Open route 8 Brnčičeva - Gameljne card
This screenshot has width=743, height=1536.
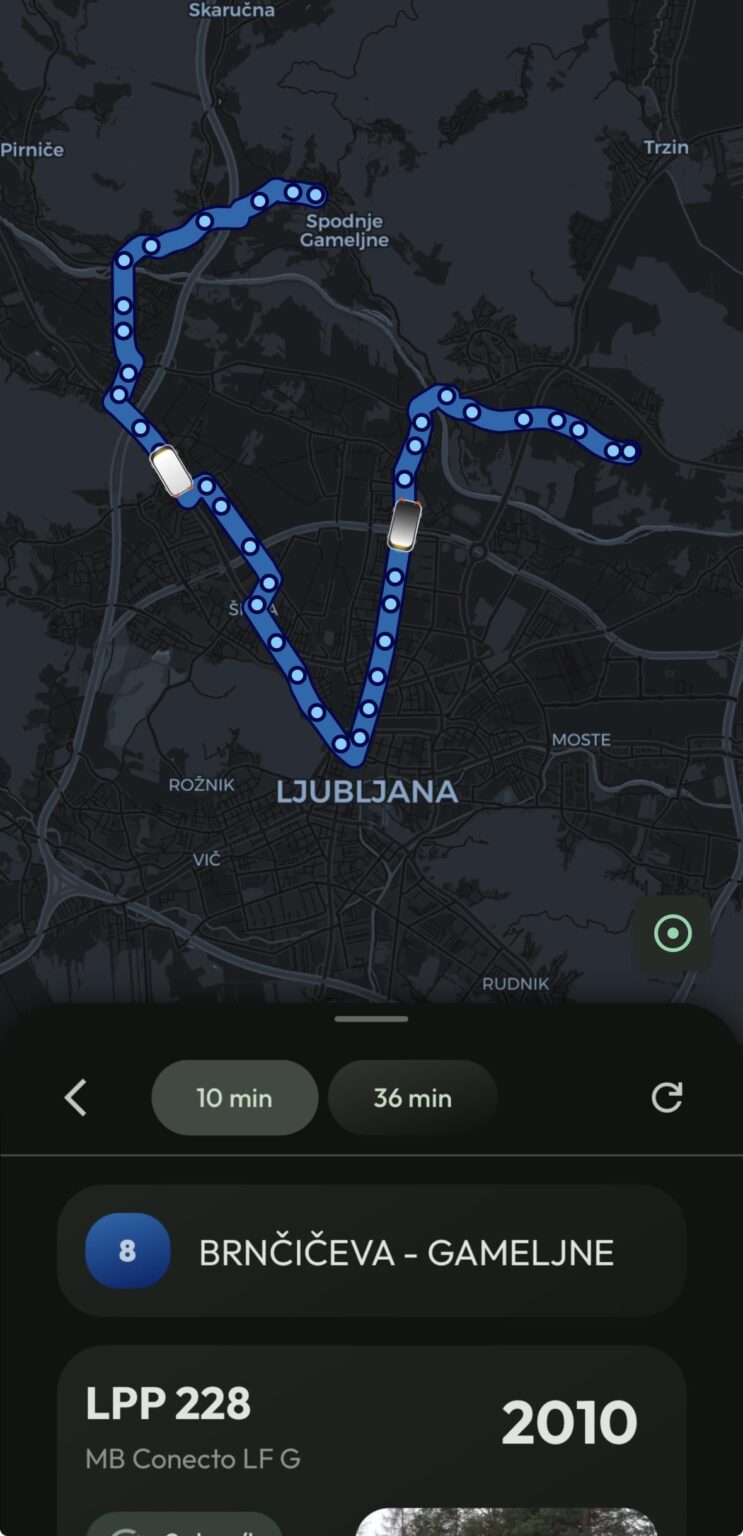371,1252
